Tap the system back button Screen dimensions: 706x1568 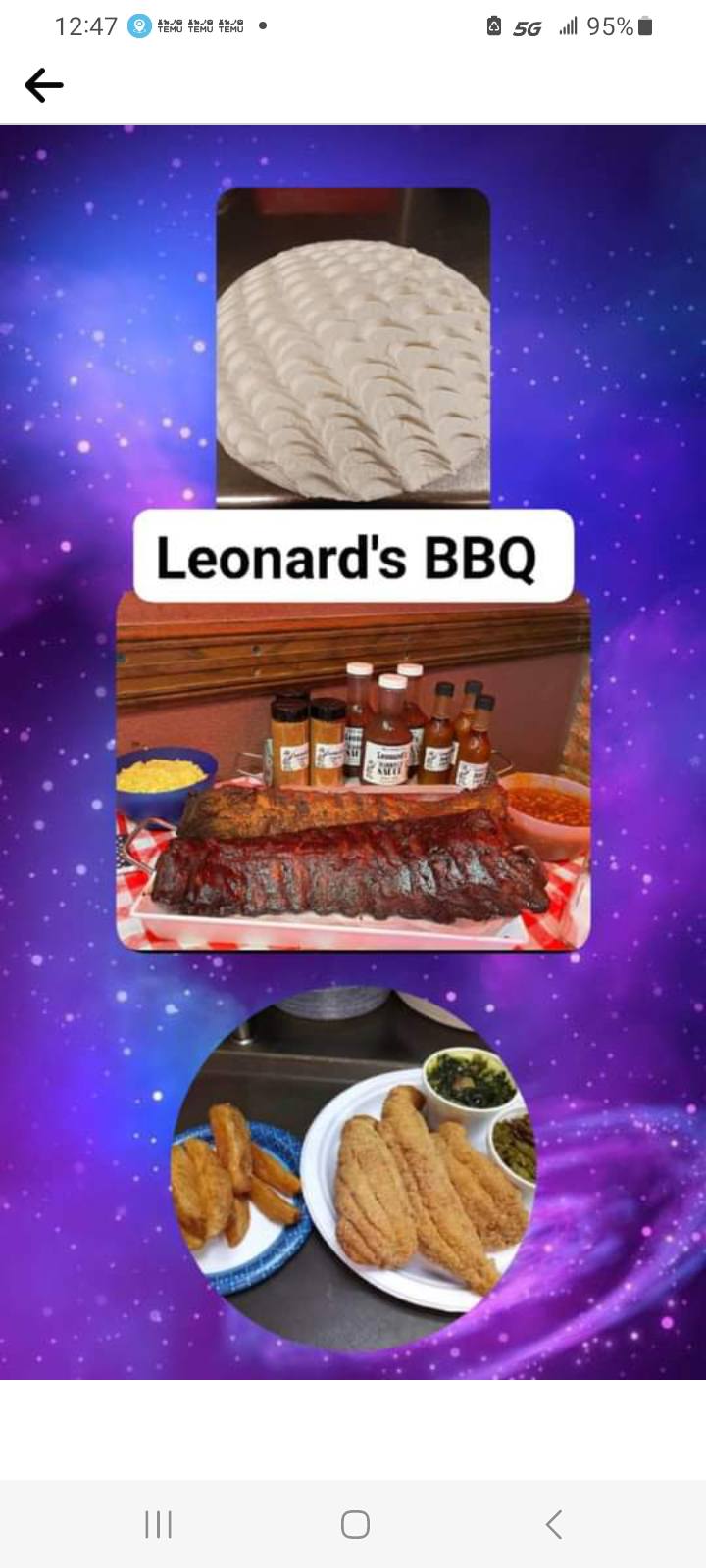pos(554,1524)
